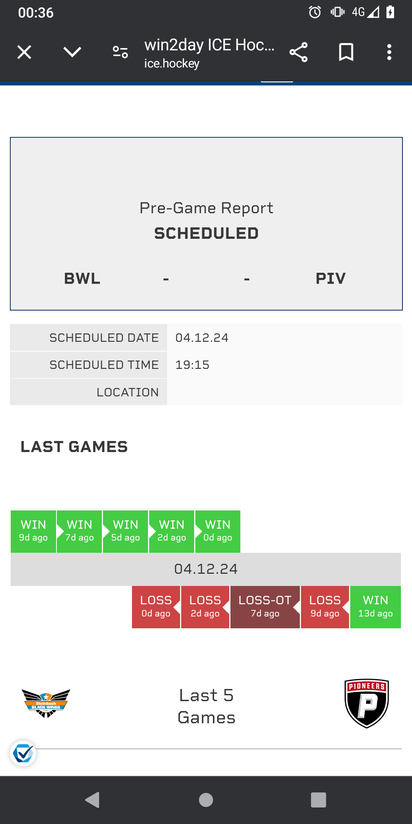The height and width of the screenshot is (824, 412).
Task: Go back with the system back button
Action: [x=92, y=800]
